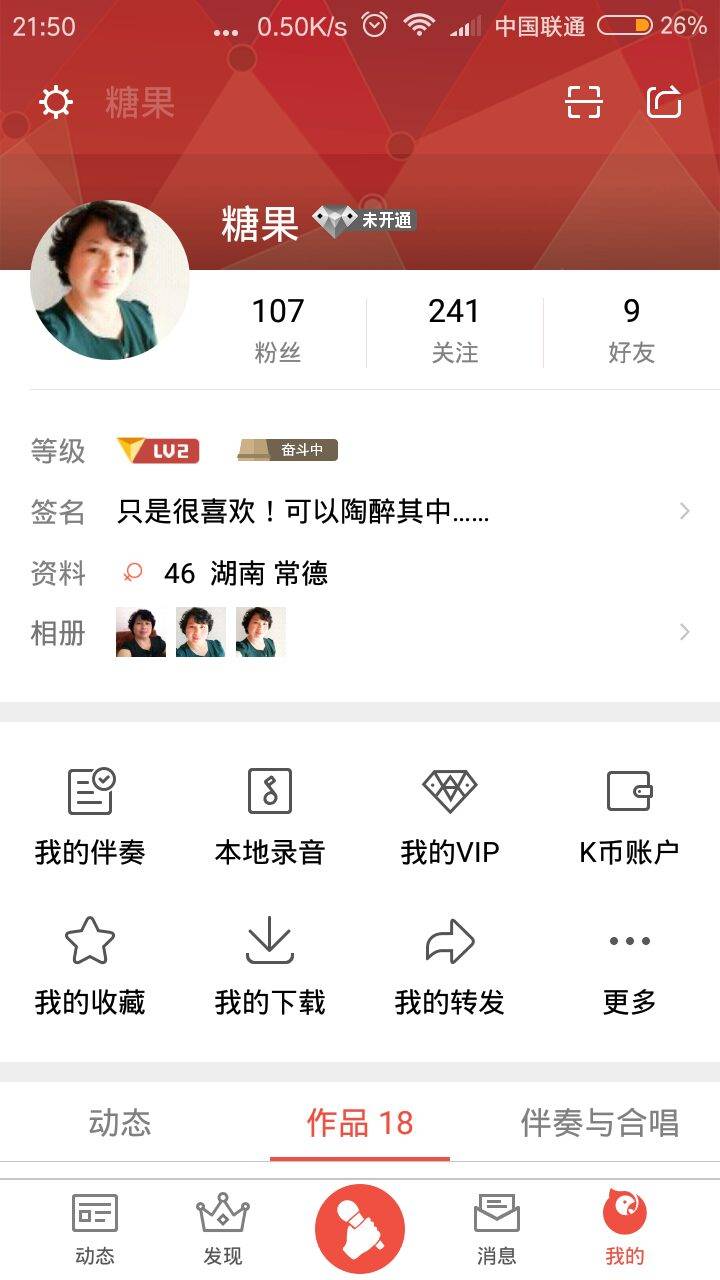Show the 9 好友 friends list
This screenshot has height=1280, width=720.
coord(631,329)
